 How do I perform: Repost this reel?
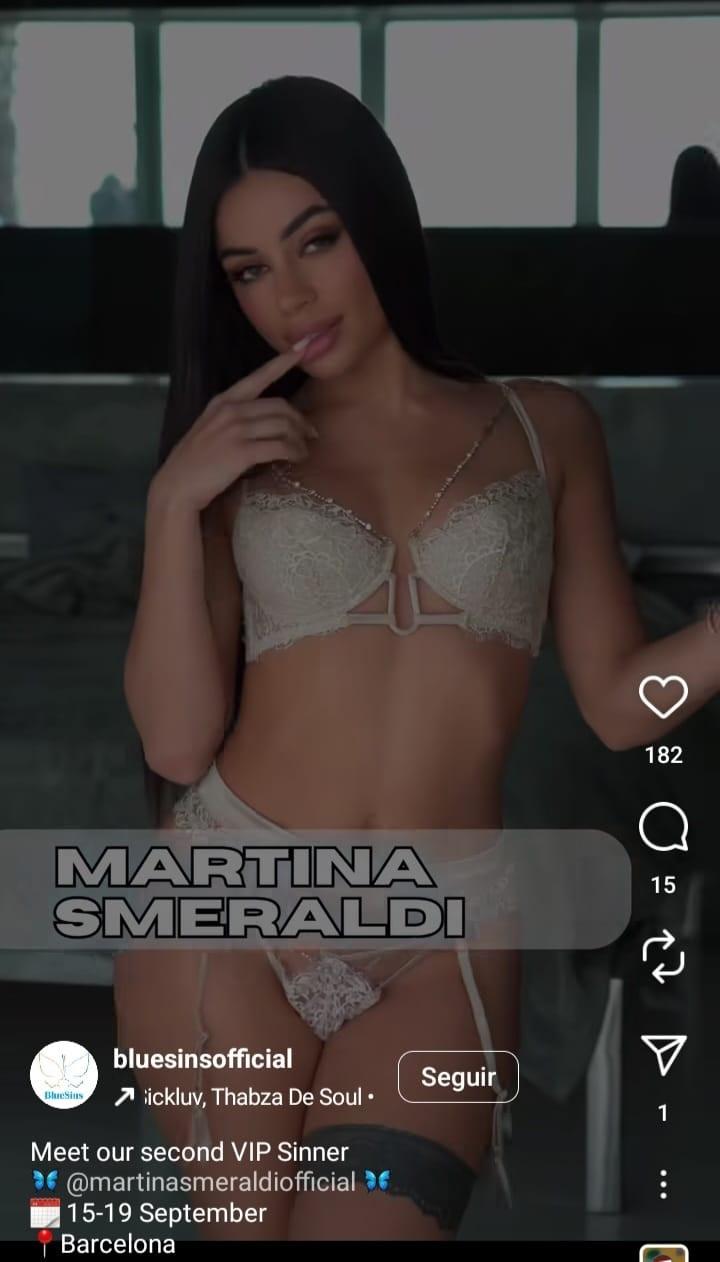(663, 956)
